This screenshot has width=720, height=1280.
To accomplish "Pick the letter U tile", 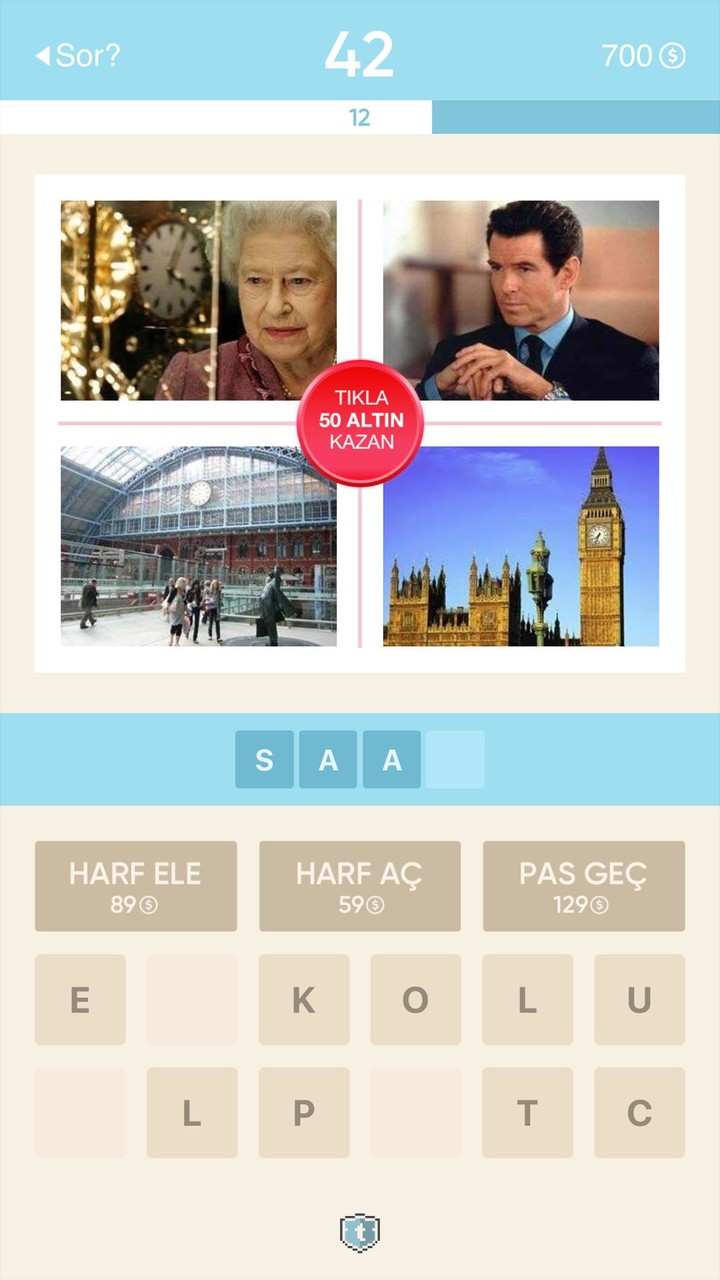I will 640,1000.
